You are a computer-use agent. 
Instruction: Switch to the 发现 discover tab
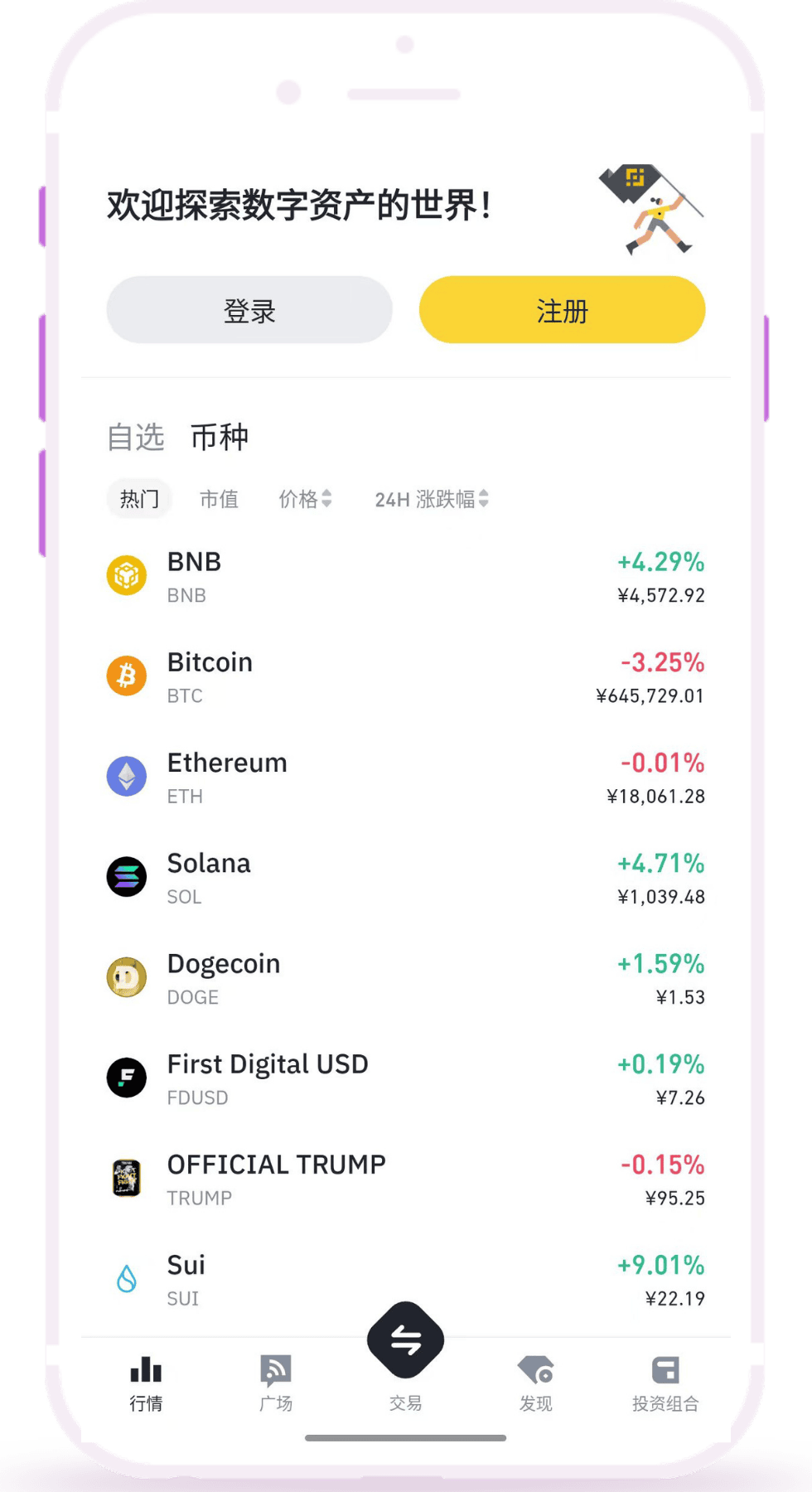535,1383
